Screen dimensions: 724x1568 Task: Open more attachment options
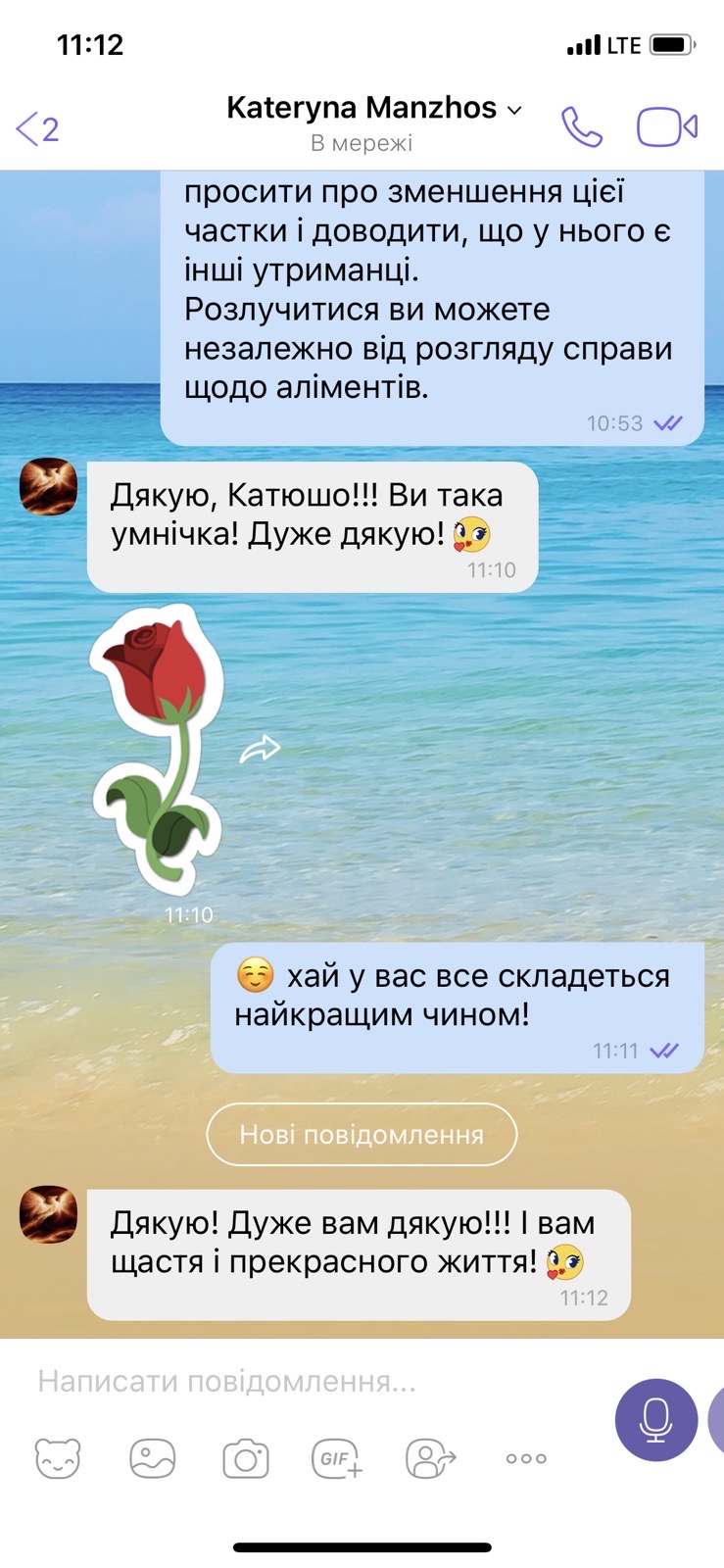pos(526,1458)
